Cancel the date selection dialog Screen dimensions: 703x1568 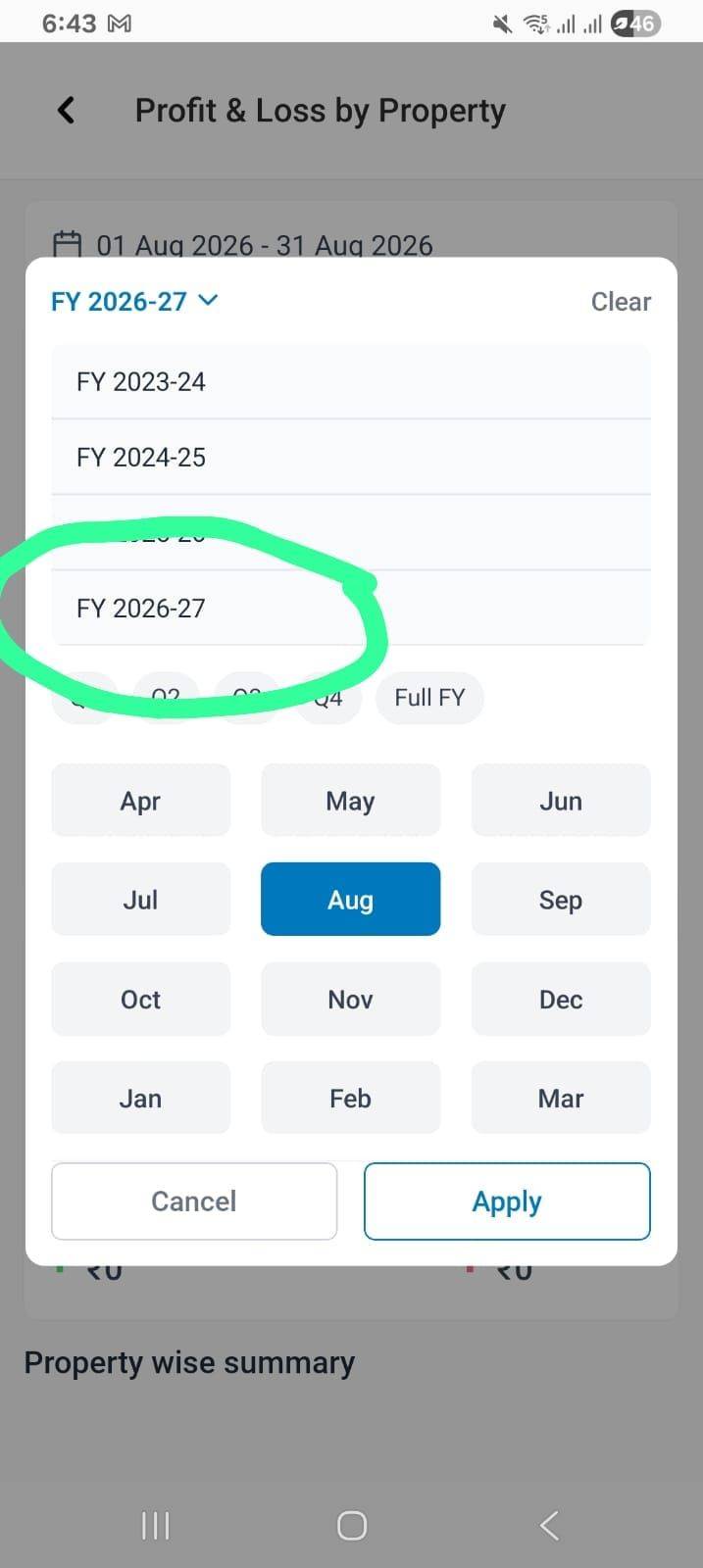[x=194, y=1201]
